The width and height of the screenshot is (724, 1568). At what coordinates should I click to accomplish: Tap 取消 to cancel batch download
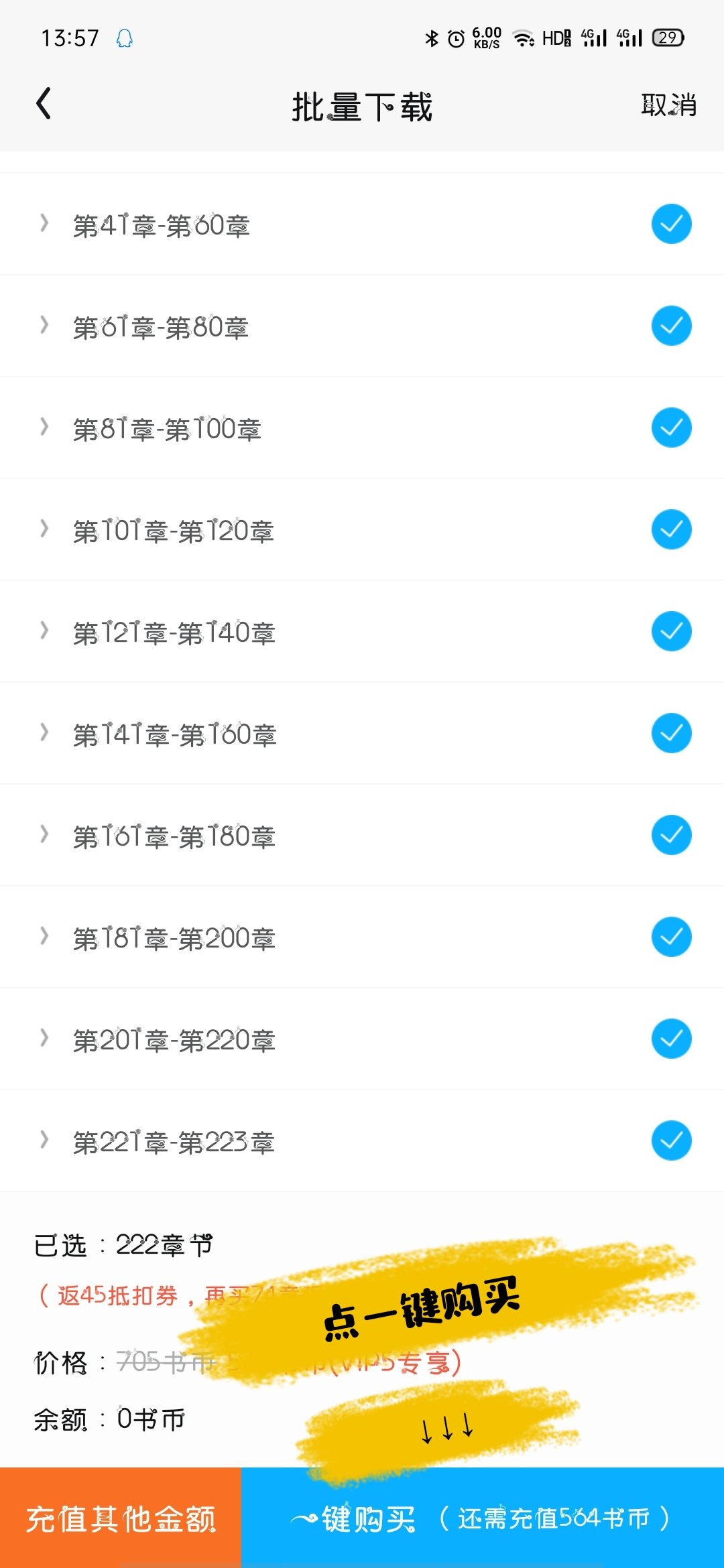(x=668, y=105)
